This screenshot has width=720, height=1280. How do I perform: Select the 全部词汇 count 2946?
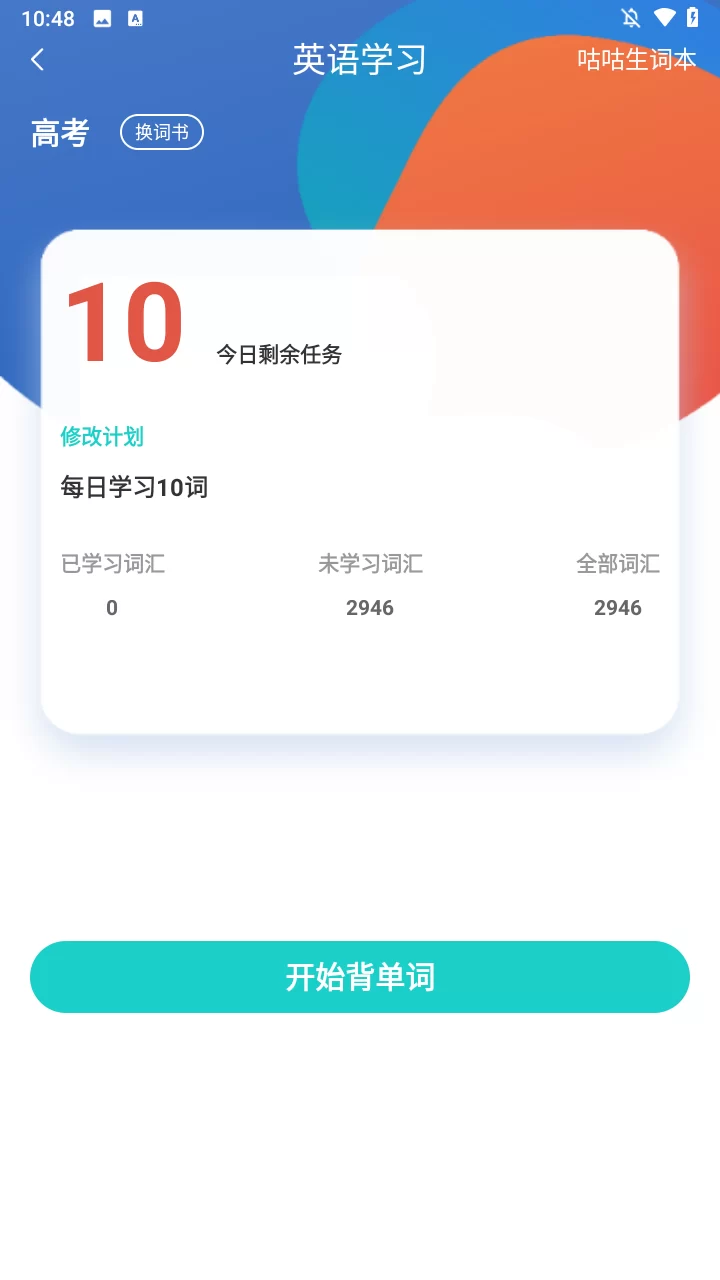click(x=617, y=607)
